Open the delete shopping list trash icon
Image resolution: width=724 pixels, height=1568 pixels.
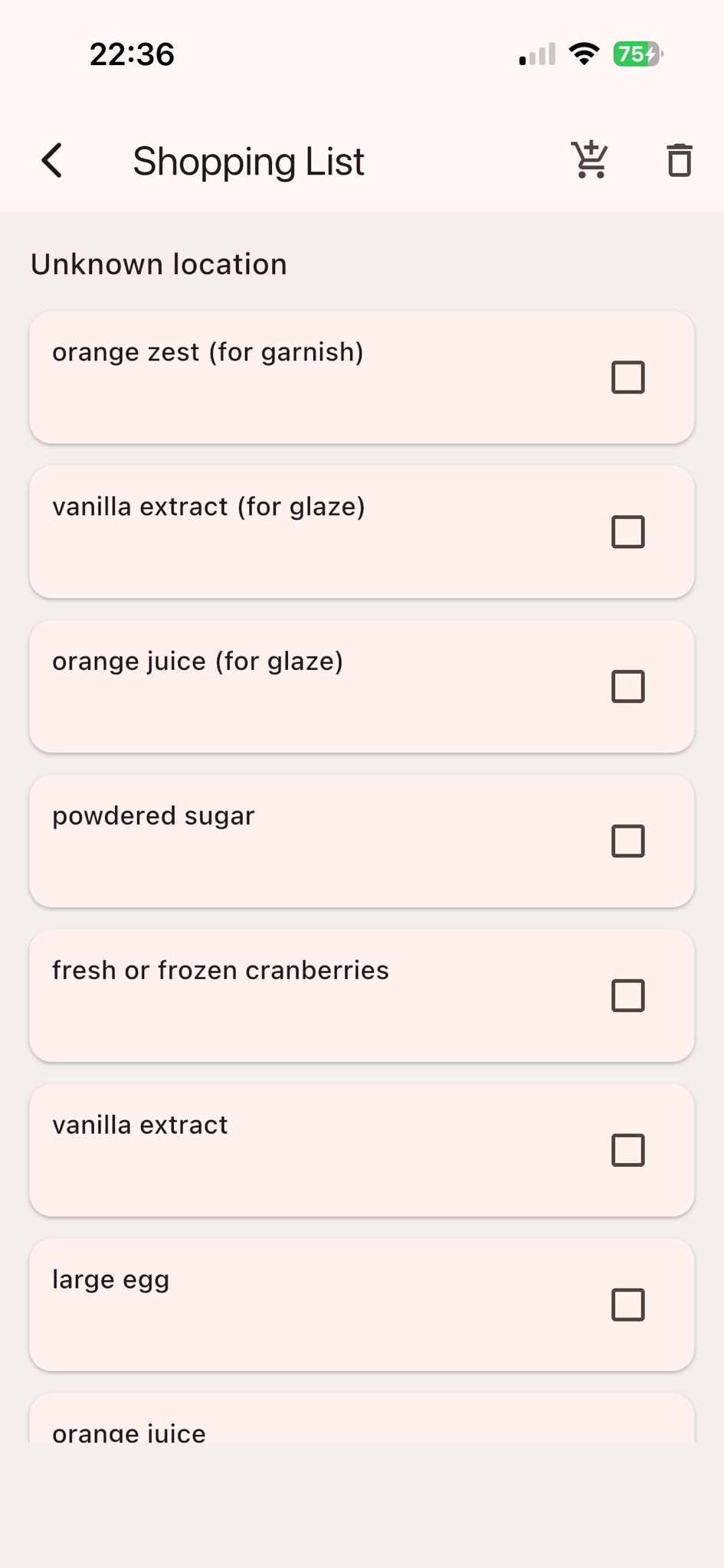point(678,160)
